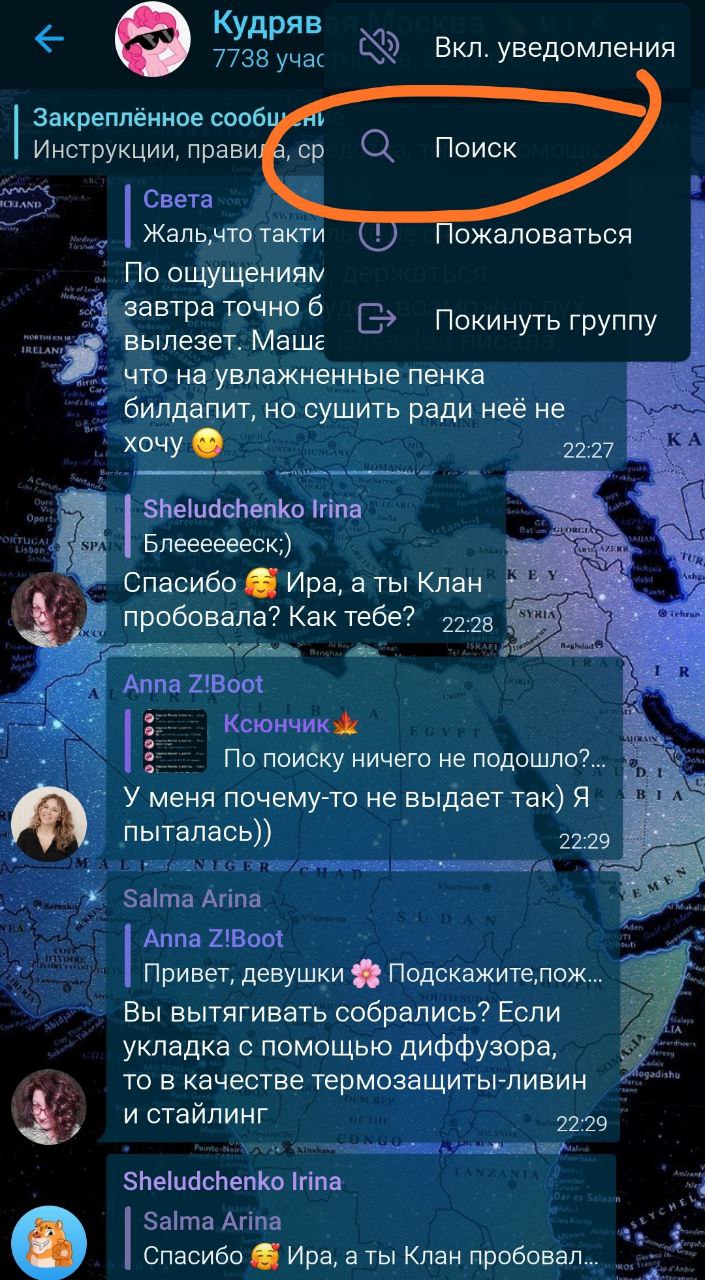Go back with the arrow icon
Image resolution: width=705 pixels, height=1280 pixels.
(49, 38)
